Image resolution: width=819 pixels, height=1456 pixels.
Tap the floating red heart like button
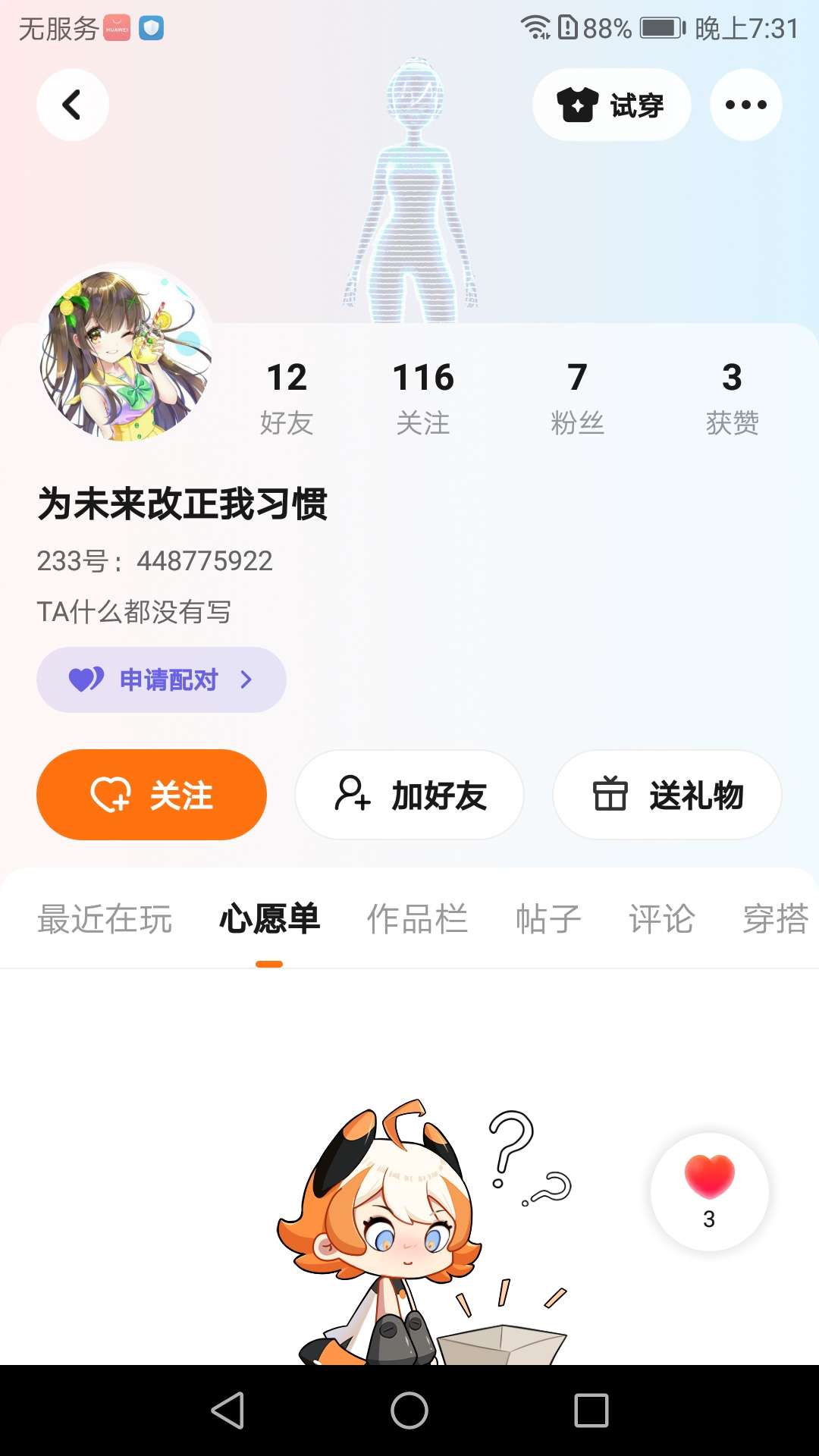(x=709, y=1191)
